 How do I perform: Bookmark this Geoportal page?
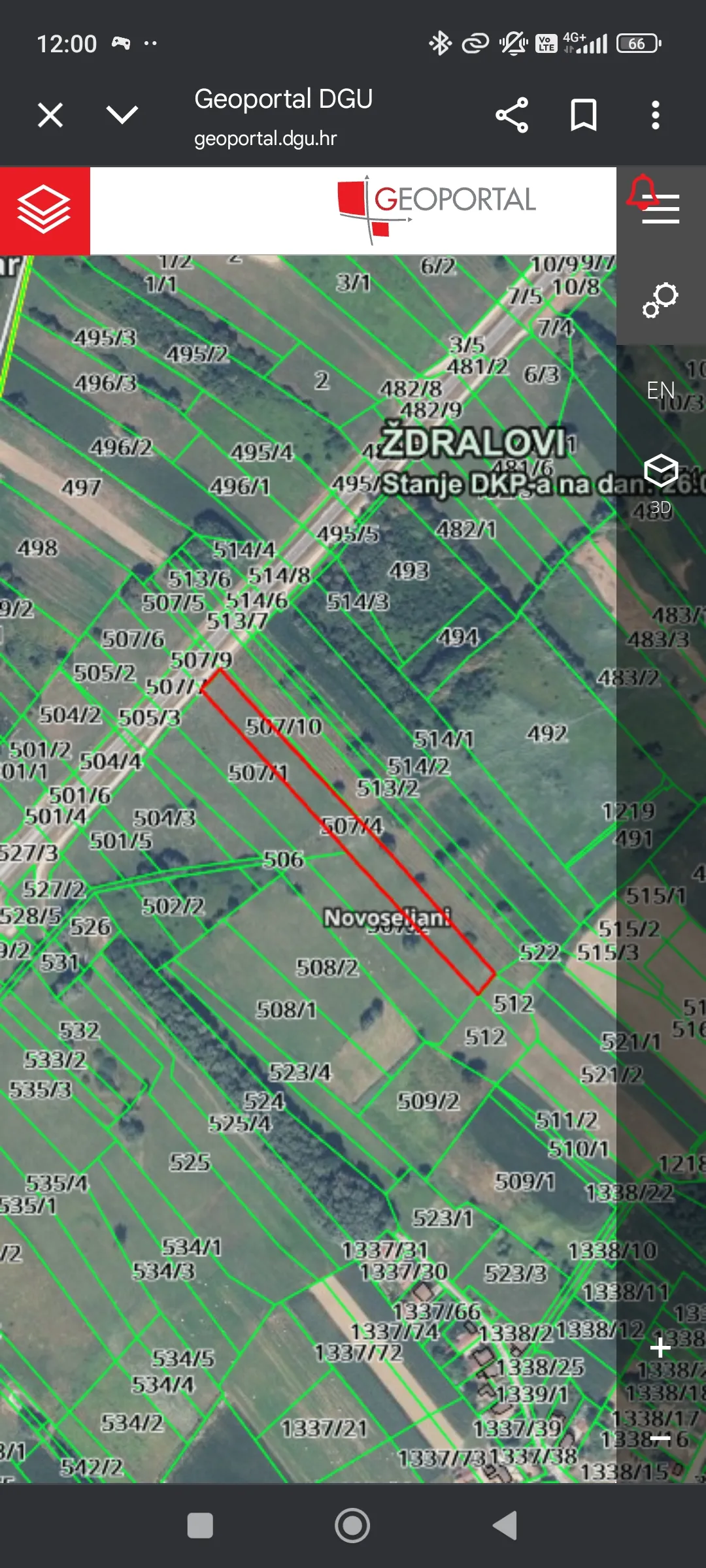pyautogui.click(x=583, y=116)
